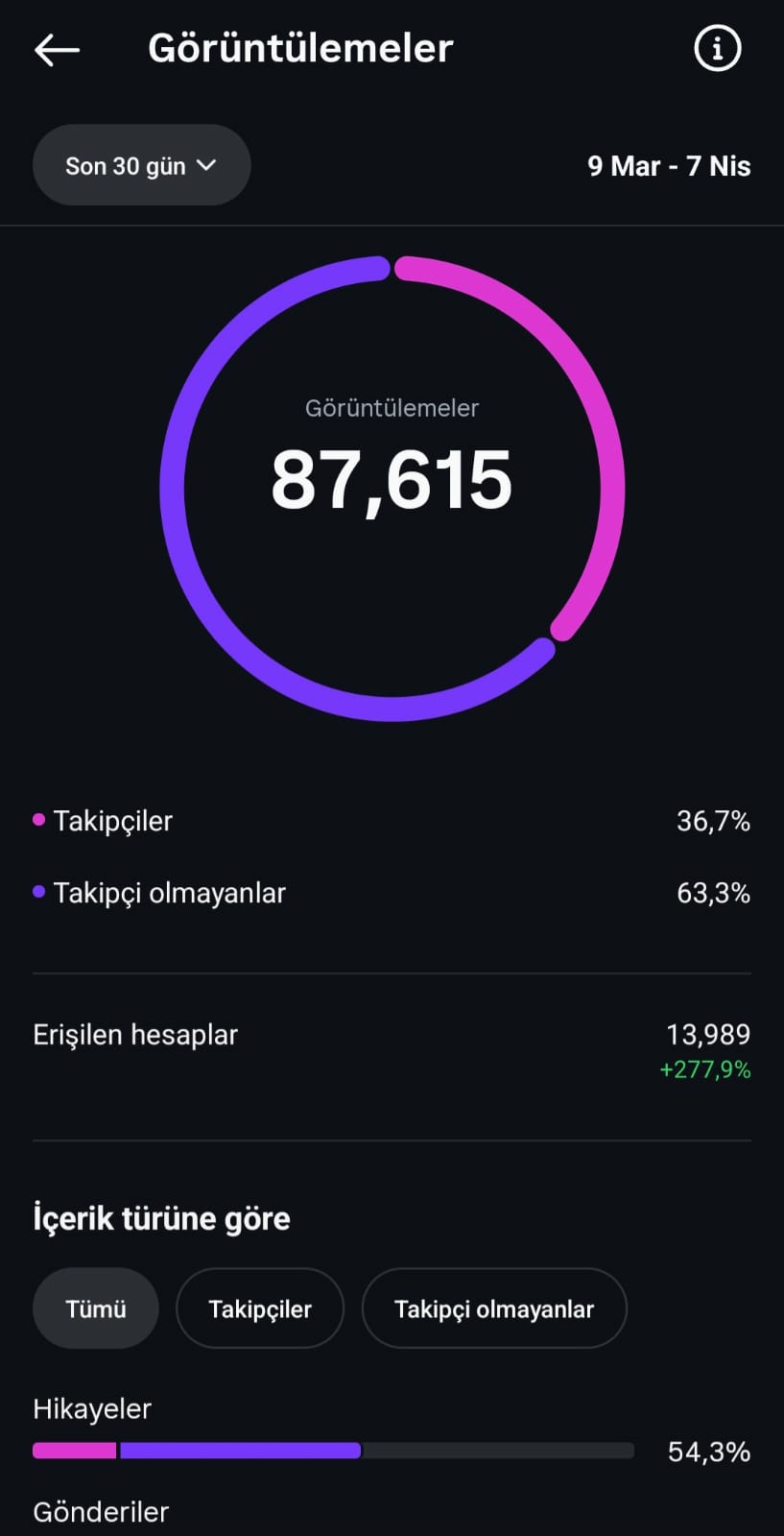Image resolution: width=784 pixels, height=1536 pixels.
Task: Switch to the Takipçiler filter chip
Action: click(x=259, y=1308)
